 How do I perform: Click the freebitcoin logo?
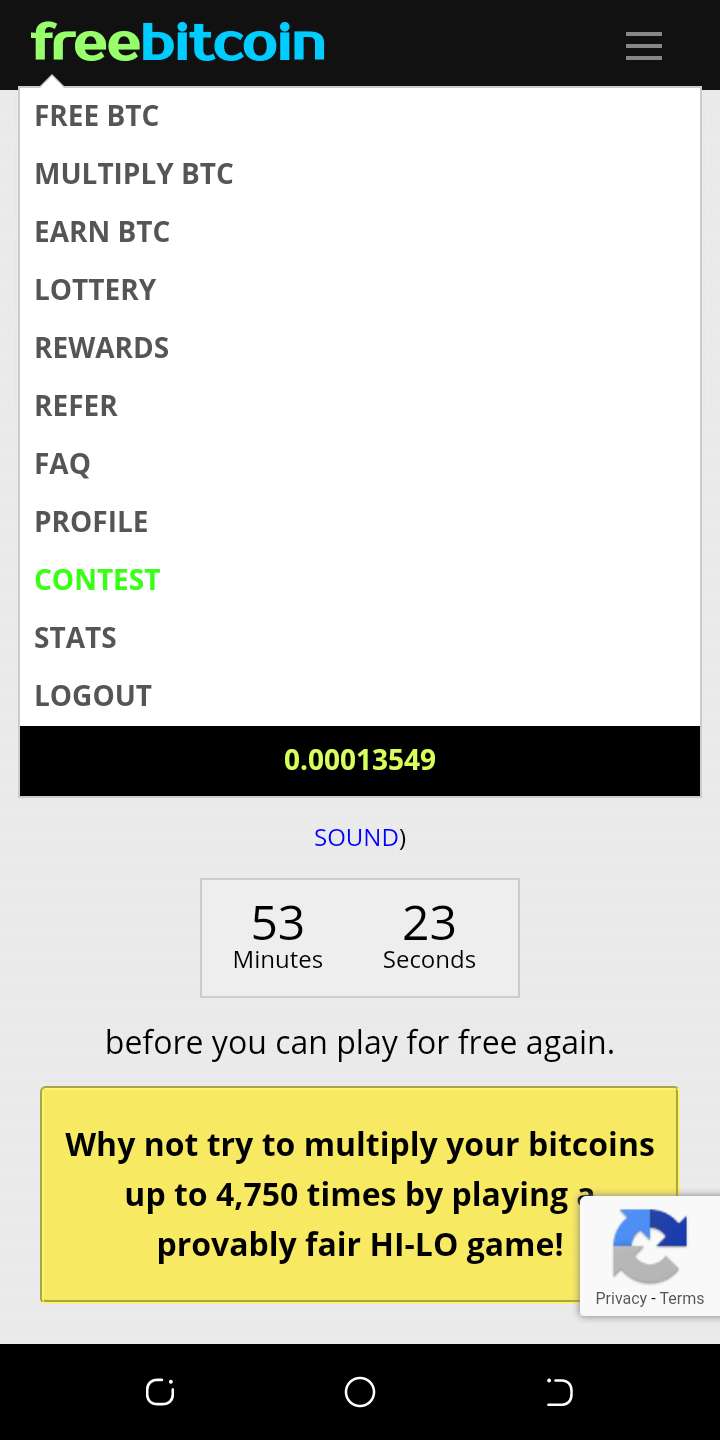pos(177,42)
